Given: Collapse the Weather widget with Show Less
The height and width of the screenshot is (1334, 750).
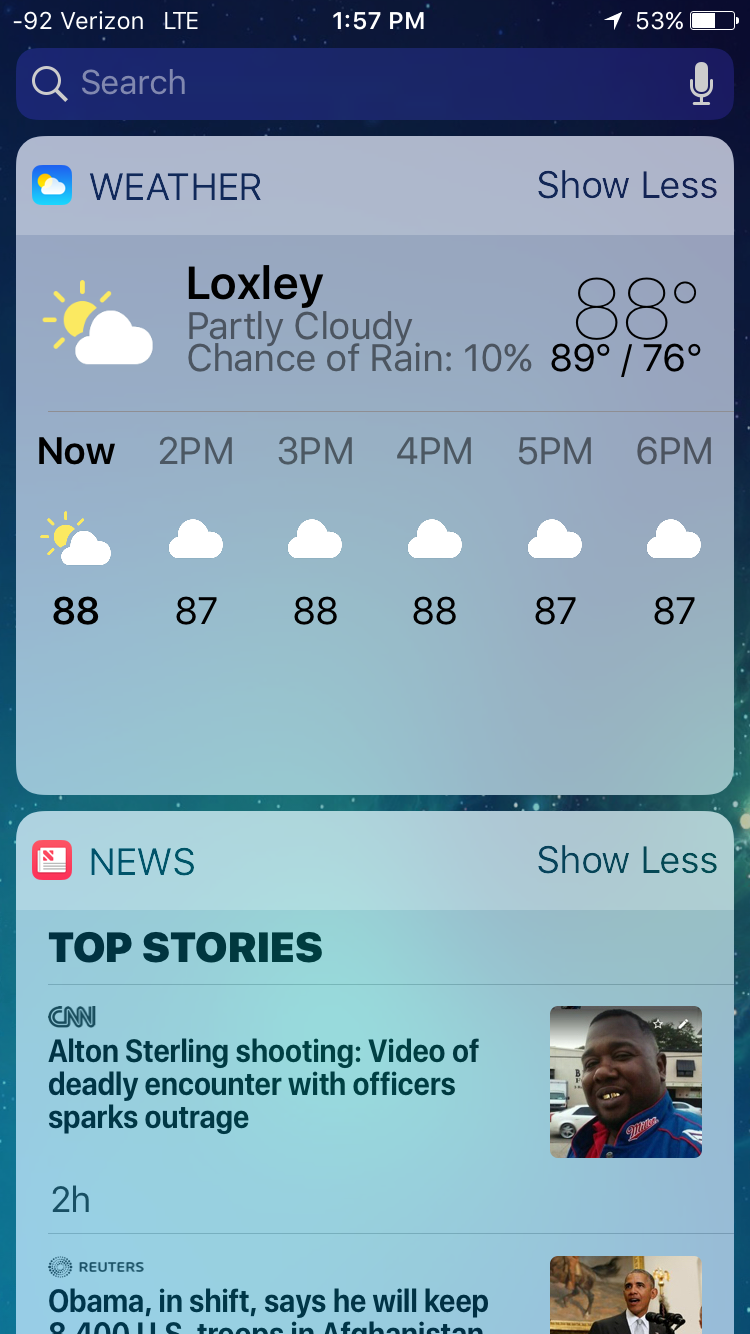Looking at the screenshot, I should [626, 186].
